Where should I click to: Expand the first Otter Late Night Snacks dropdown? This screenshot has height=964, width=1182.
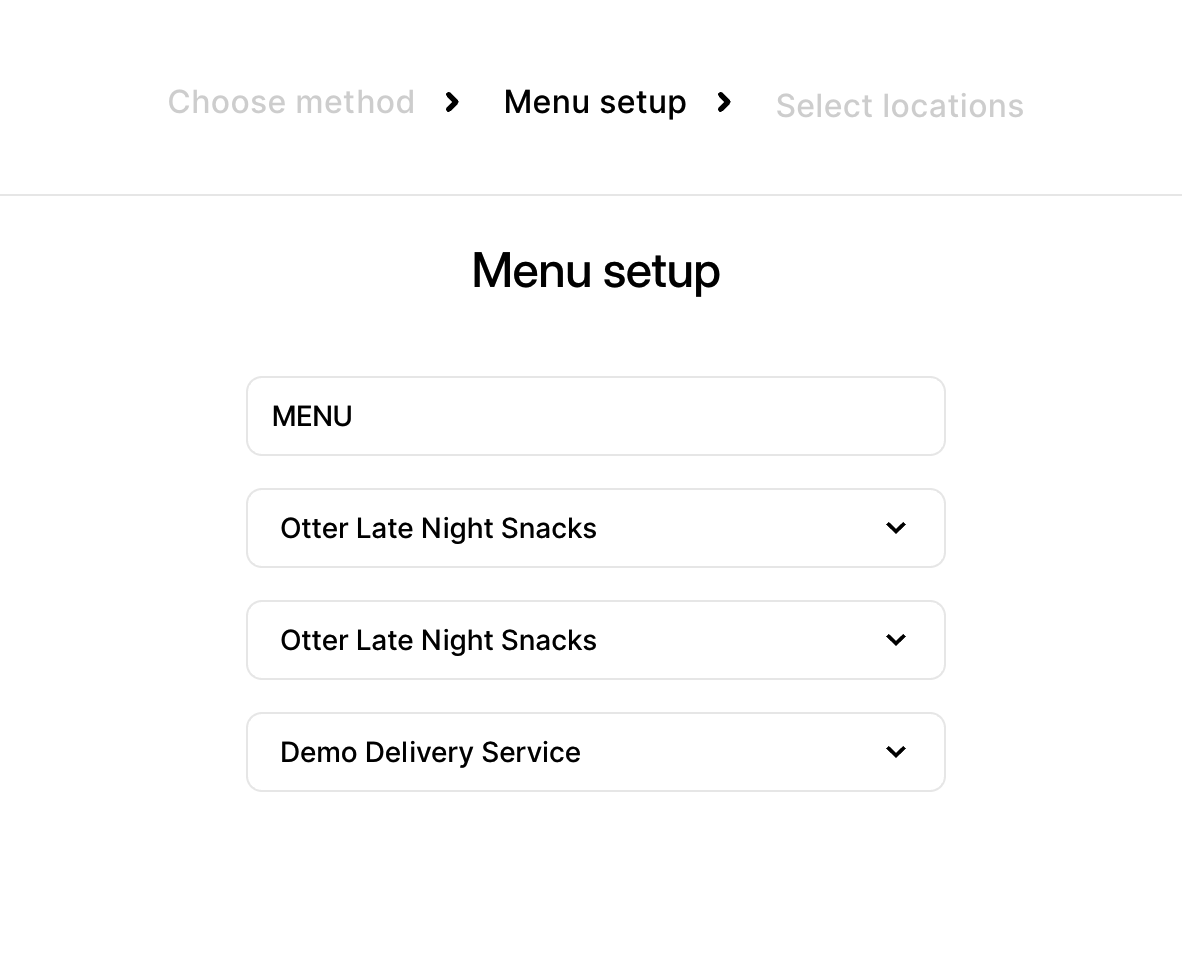pyautogui.click(x=595, y=528)
